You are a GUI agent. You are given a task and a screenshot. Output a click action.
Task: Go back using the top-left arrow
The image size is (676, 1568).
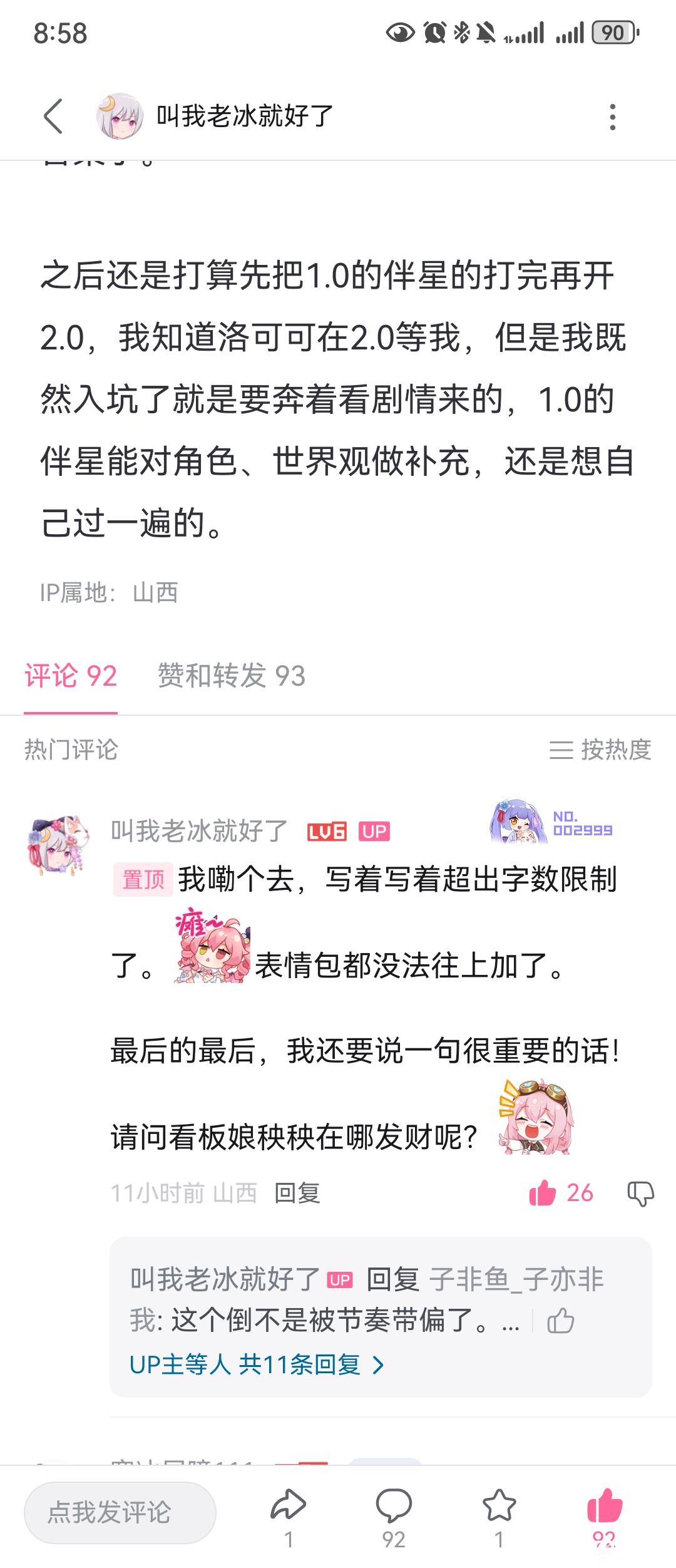pyautogui.click(x=54, y=116)
